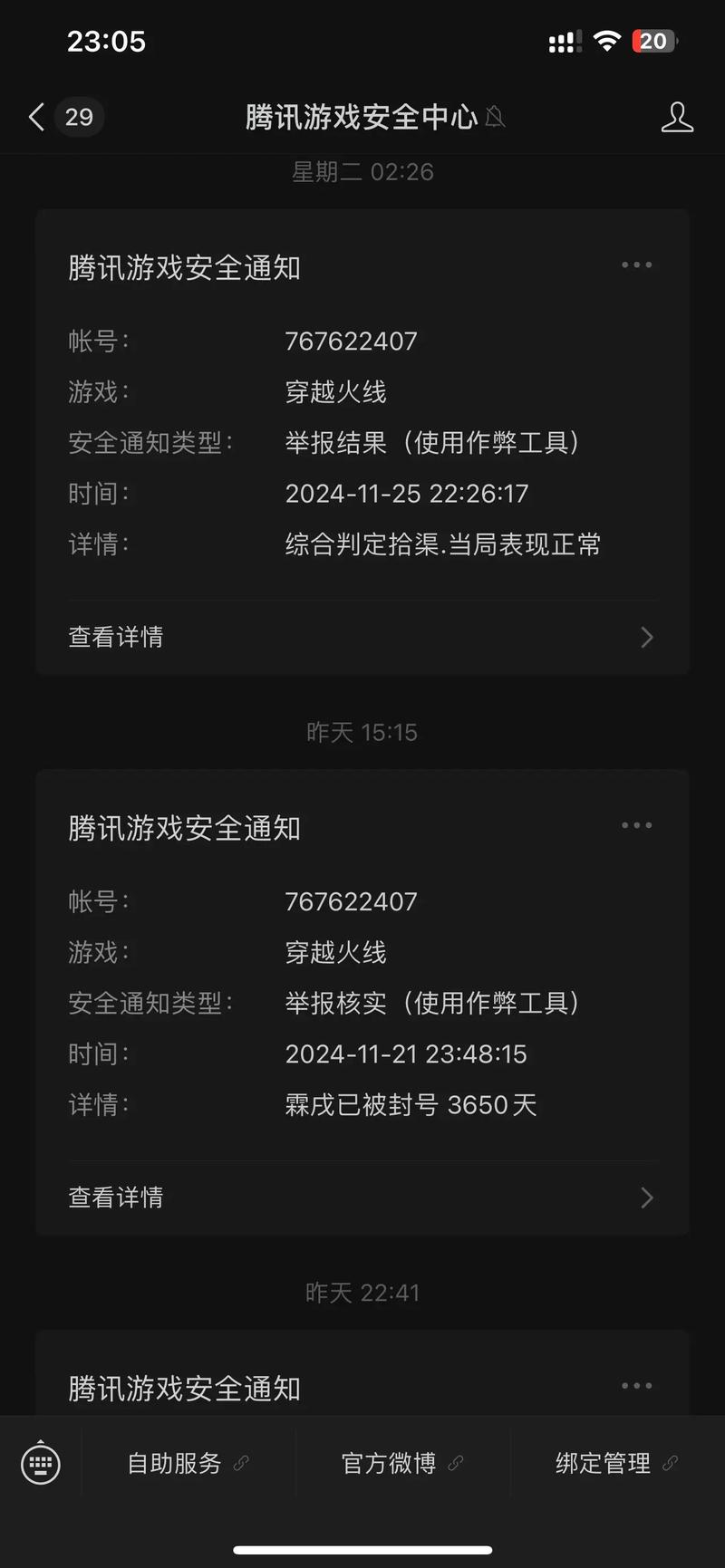Open the three-dot menu on the 举报结果 card
Screen dimensions: 725x1568
(x=636, y=265)
